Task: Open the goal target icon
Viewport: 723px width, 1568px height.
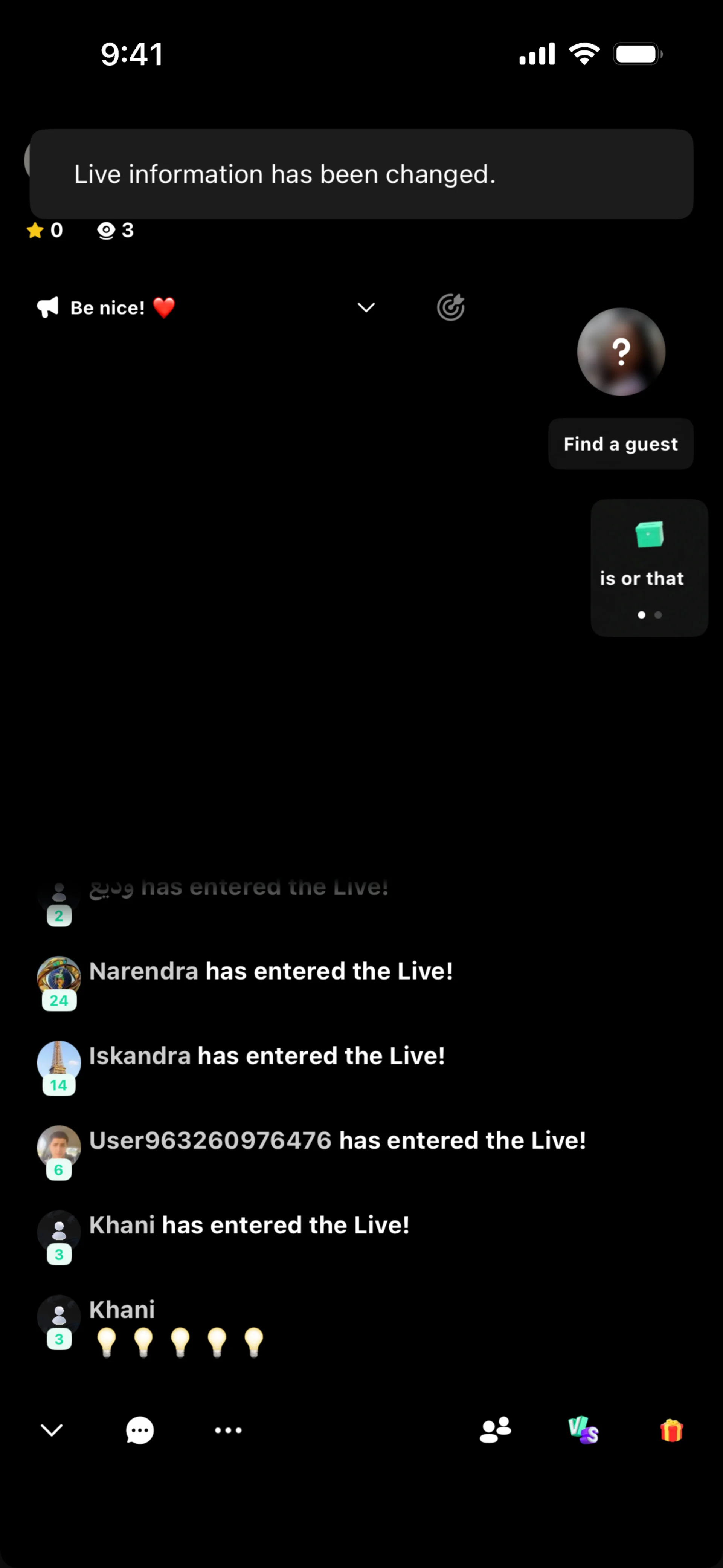Action: coord(451,307)
